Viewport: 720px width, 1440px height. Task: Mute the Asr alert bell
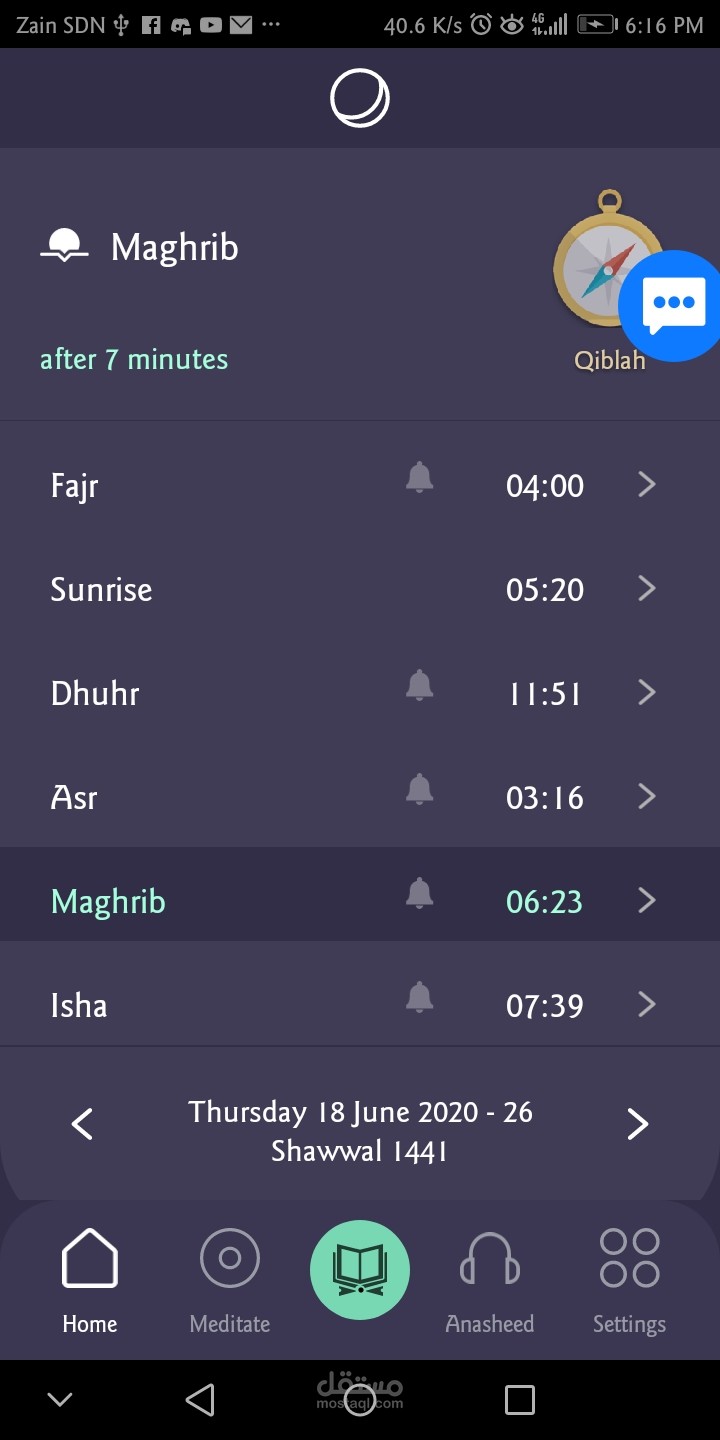click(420, 790)
